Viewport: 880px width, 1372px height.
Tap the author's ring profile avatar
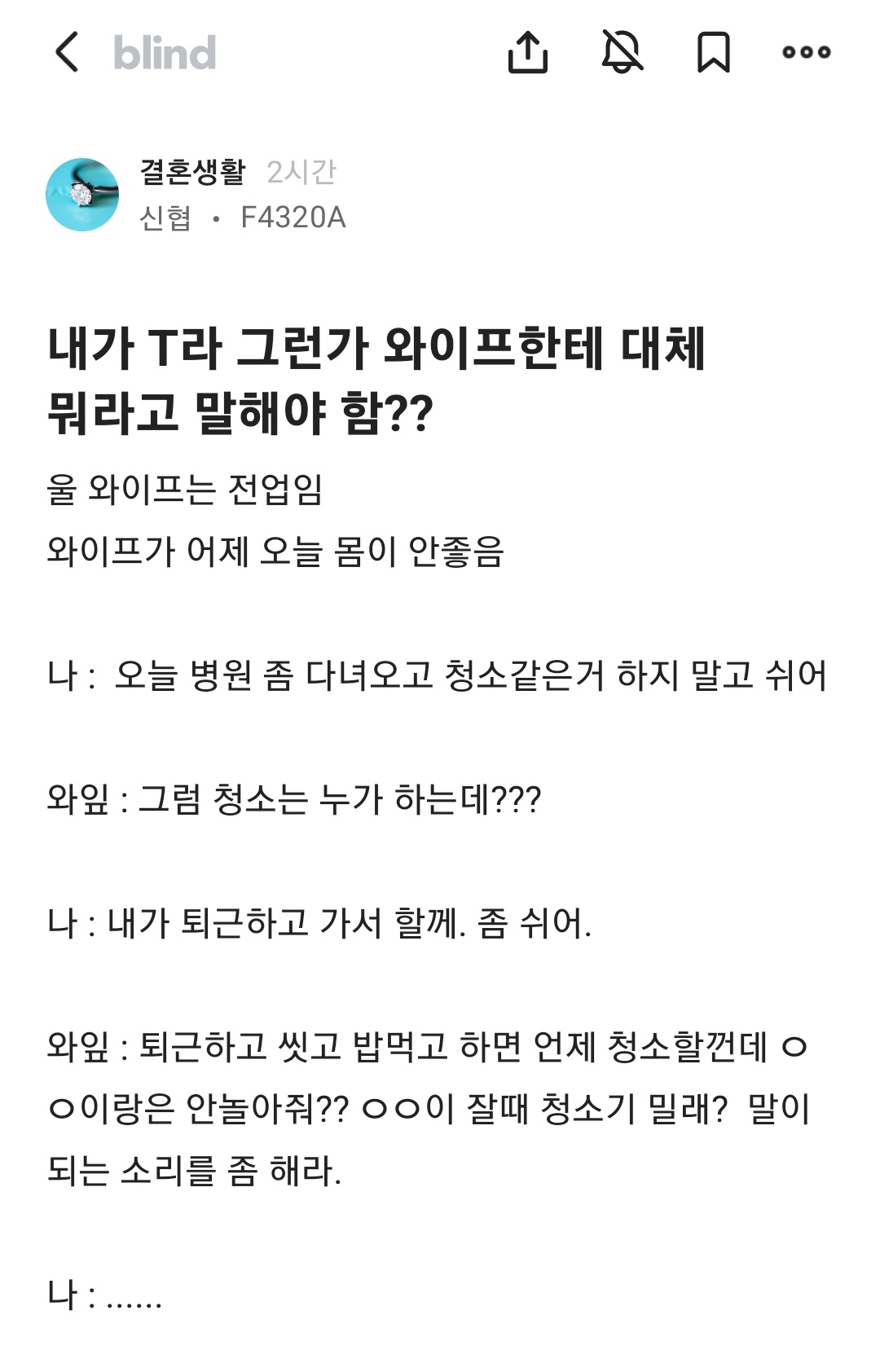click(x=82, y=195)
